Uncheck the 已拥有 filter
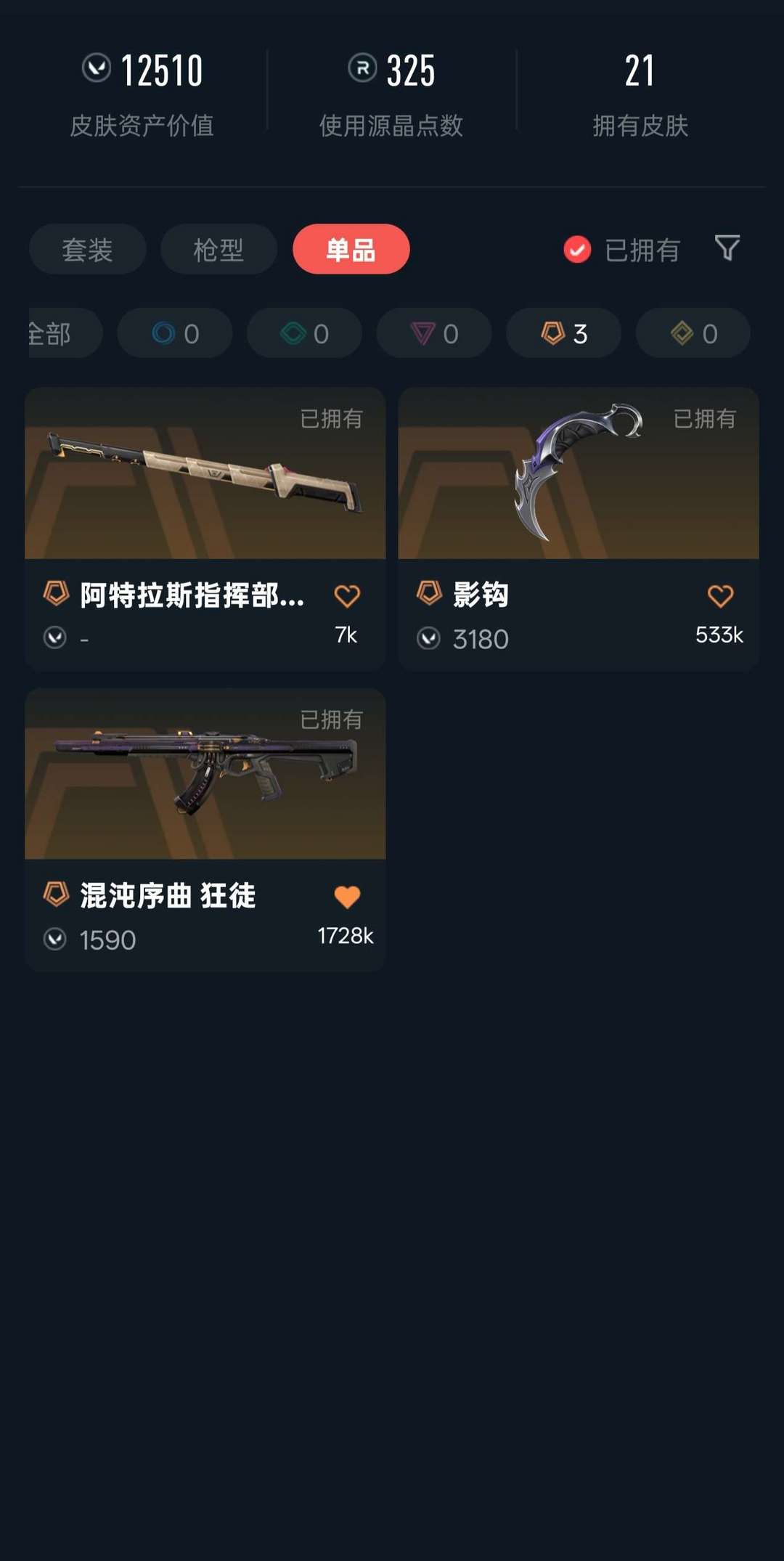This screenshot has height=1561, width=784. click(577, 250)
